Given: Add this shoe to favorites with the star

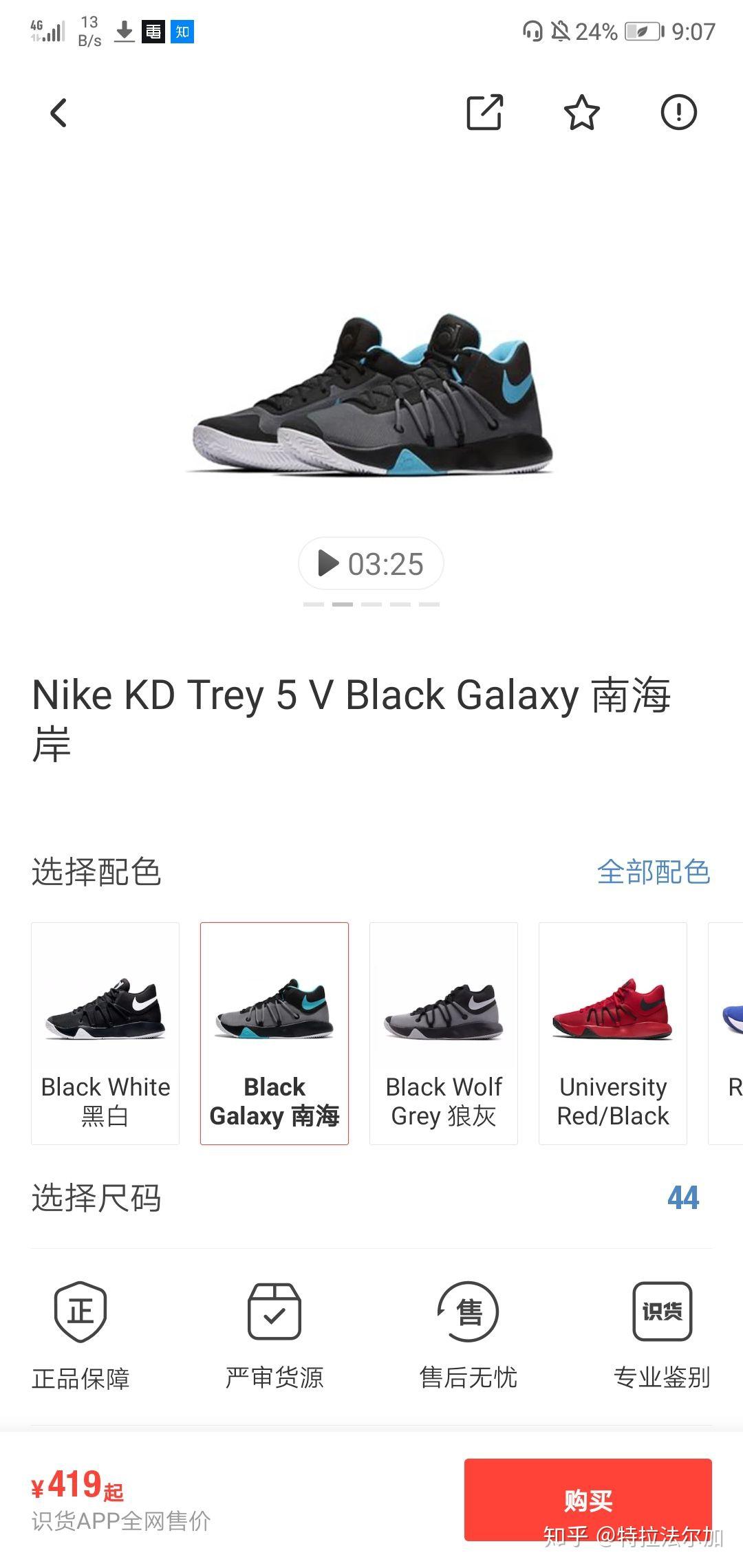Looking at the screenshot, I should (x=582, y=113).
